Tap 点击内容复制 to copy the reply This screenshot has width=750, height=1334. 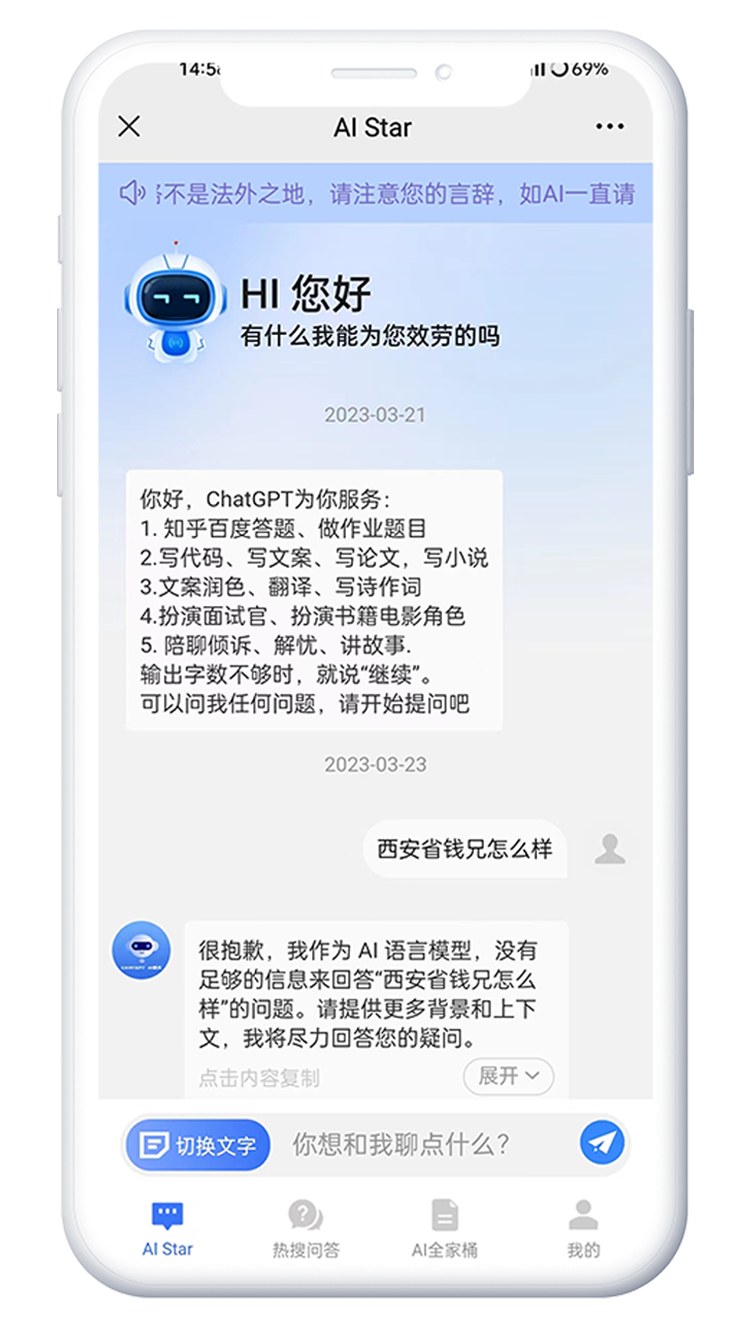click(259, 1078)
